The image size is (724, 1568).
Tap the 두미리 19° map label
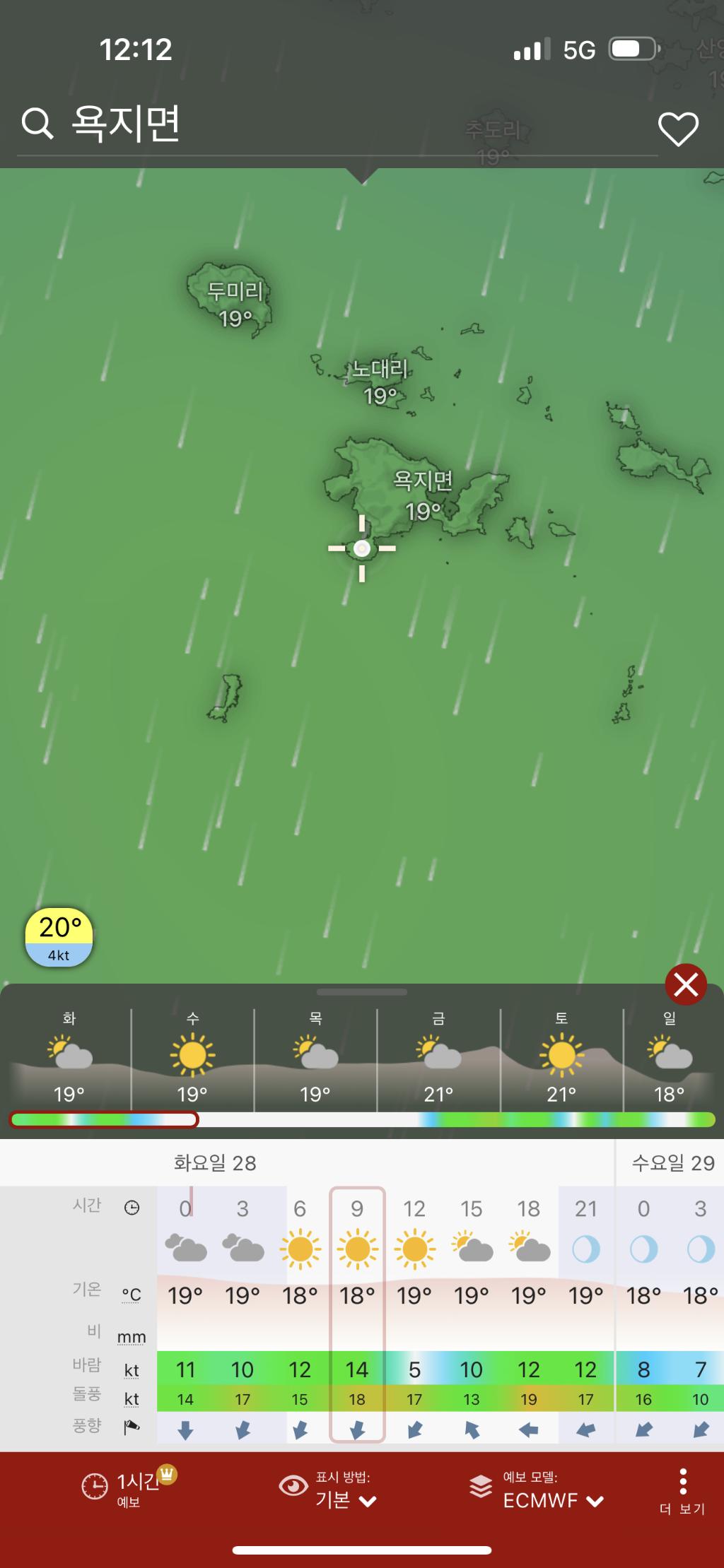235,305
